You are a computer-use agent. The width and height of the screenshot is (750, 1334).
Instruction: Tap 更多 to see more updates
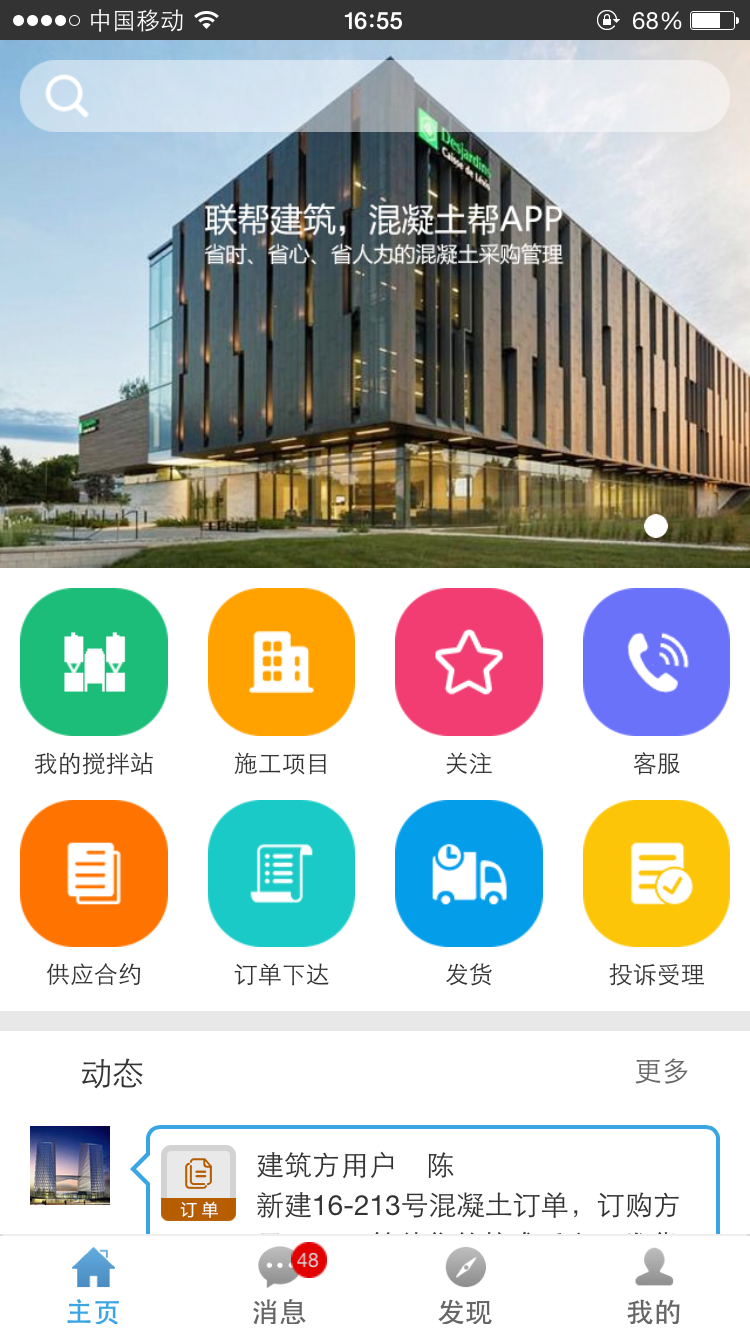[662, 1072]
